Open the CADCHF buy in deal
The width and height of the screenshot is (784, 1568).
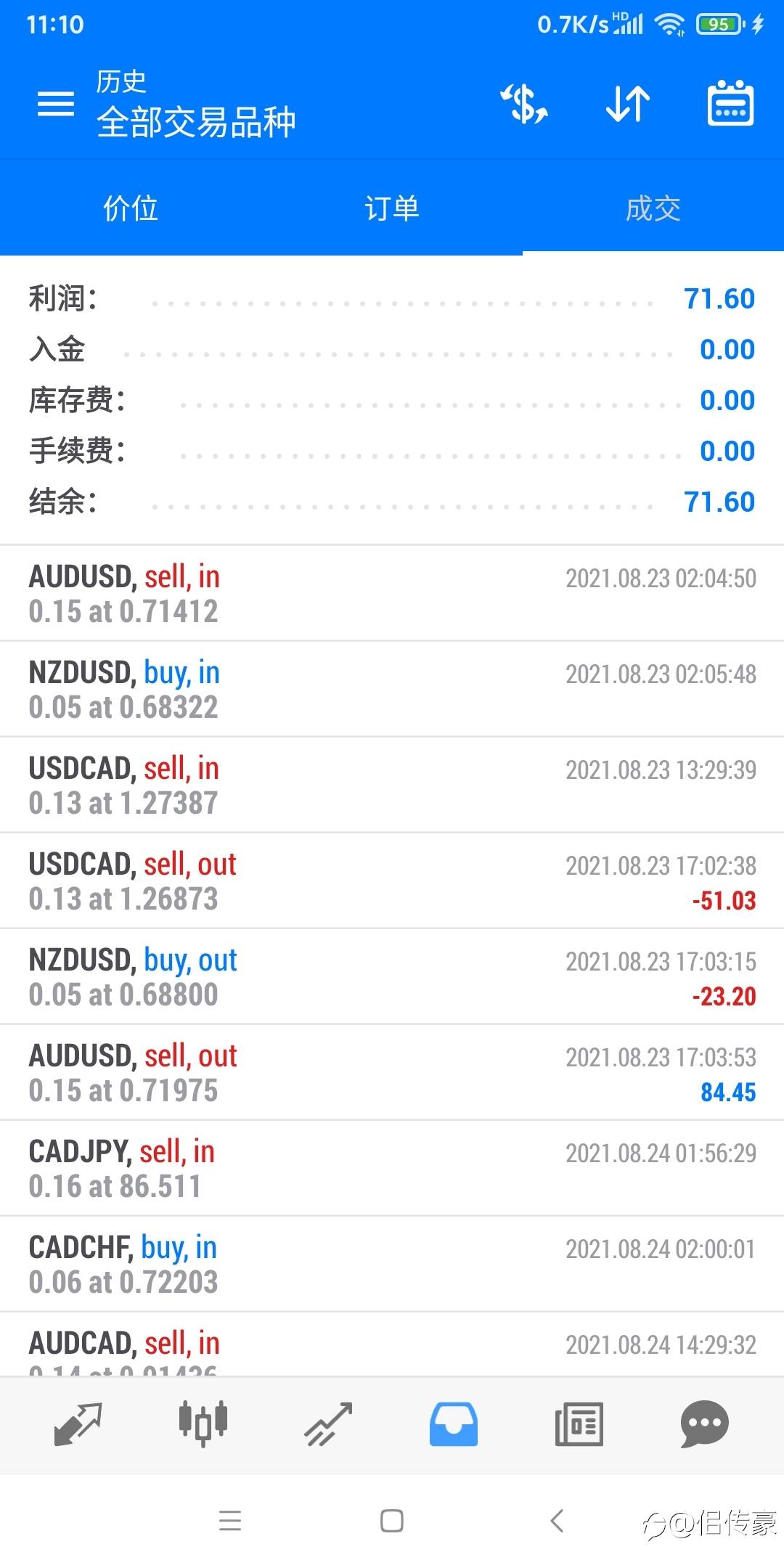tap(392, 1264)
